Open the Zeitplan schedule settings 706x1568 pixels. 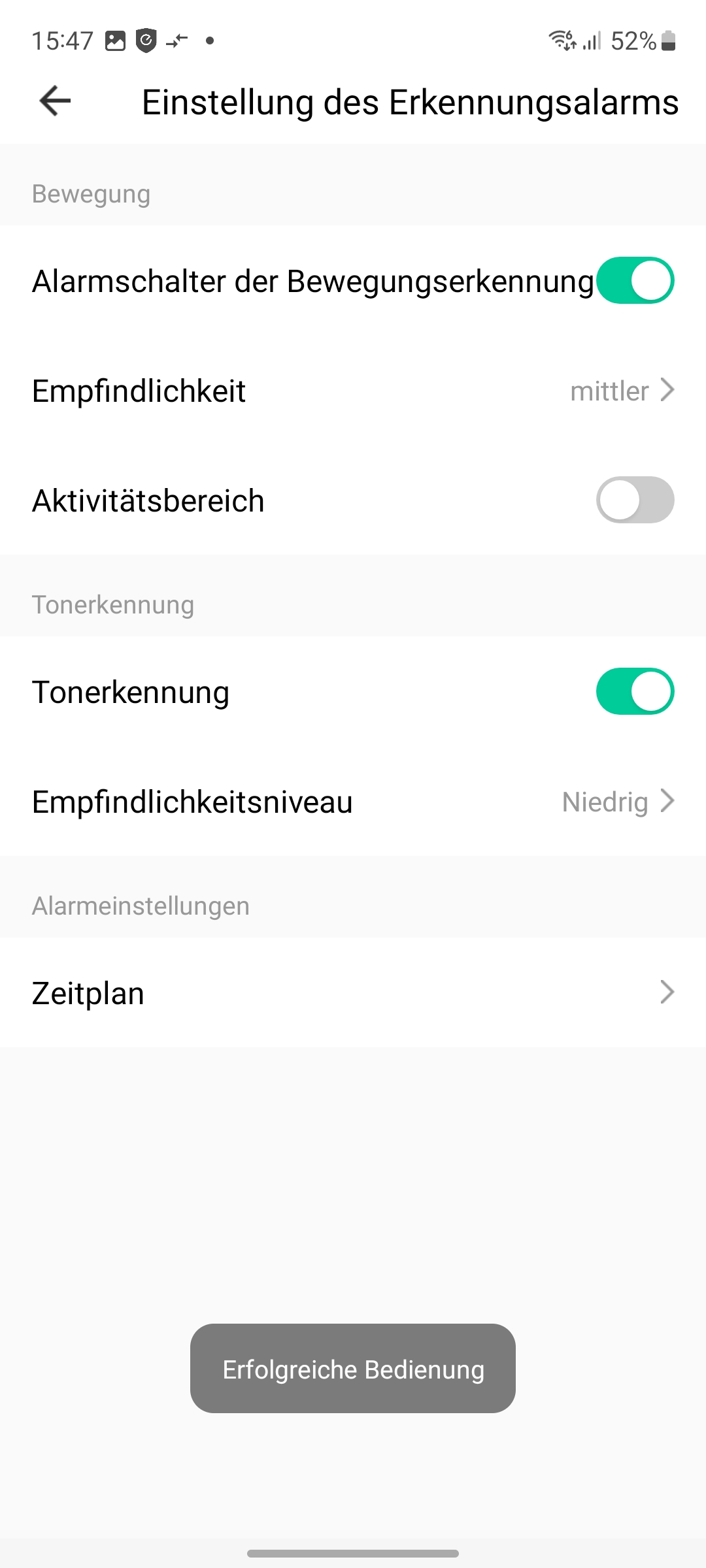click(353, 992)
